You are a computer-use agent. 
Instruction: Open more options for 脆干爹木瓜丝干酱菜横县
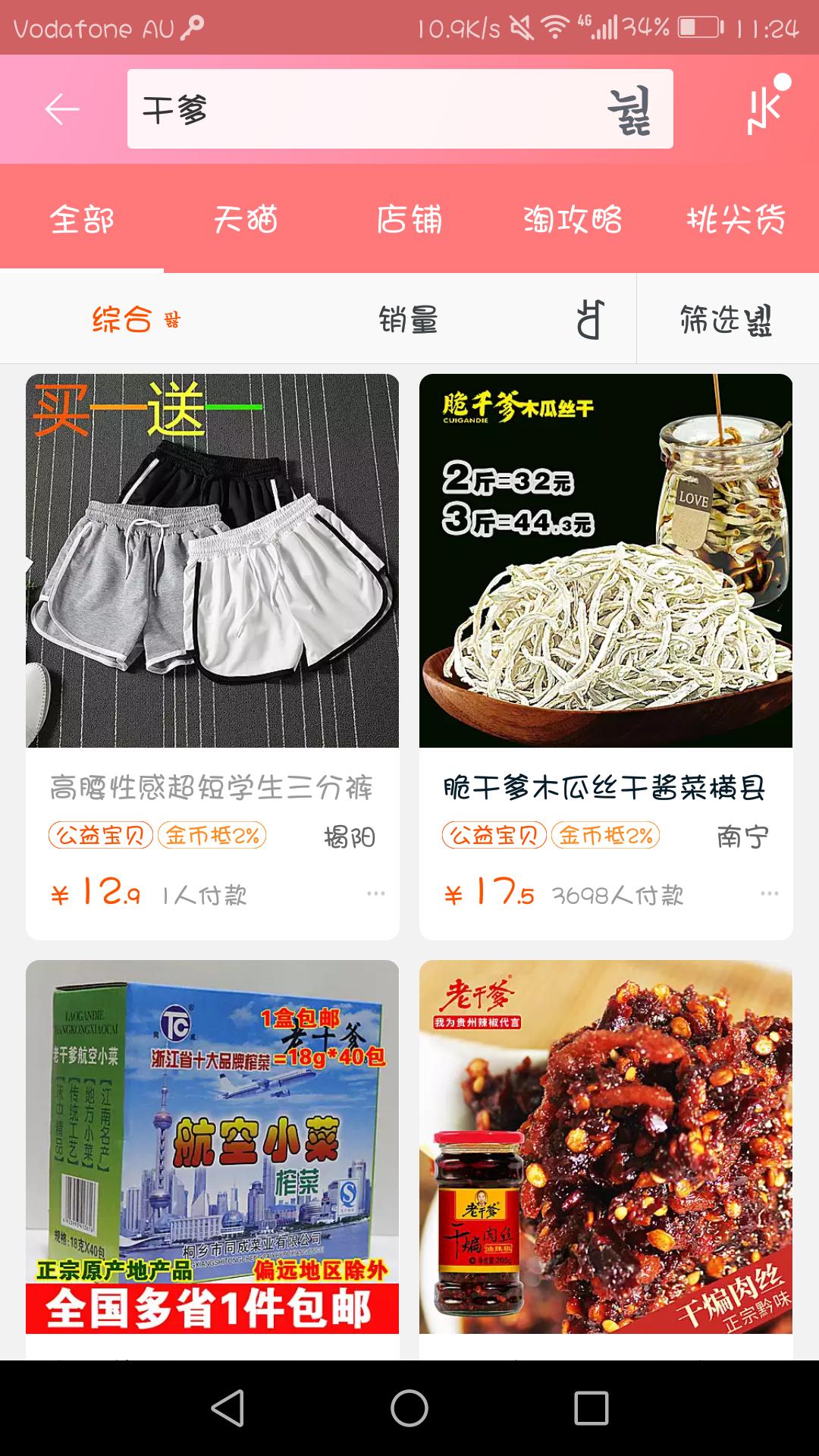[x=770, y=894]
